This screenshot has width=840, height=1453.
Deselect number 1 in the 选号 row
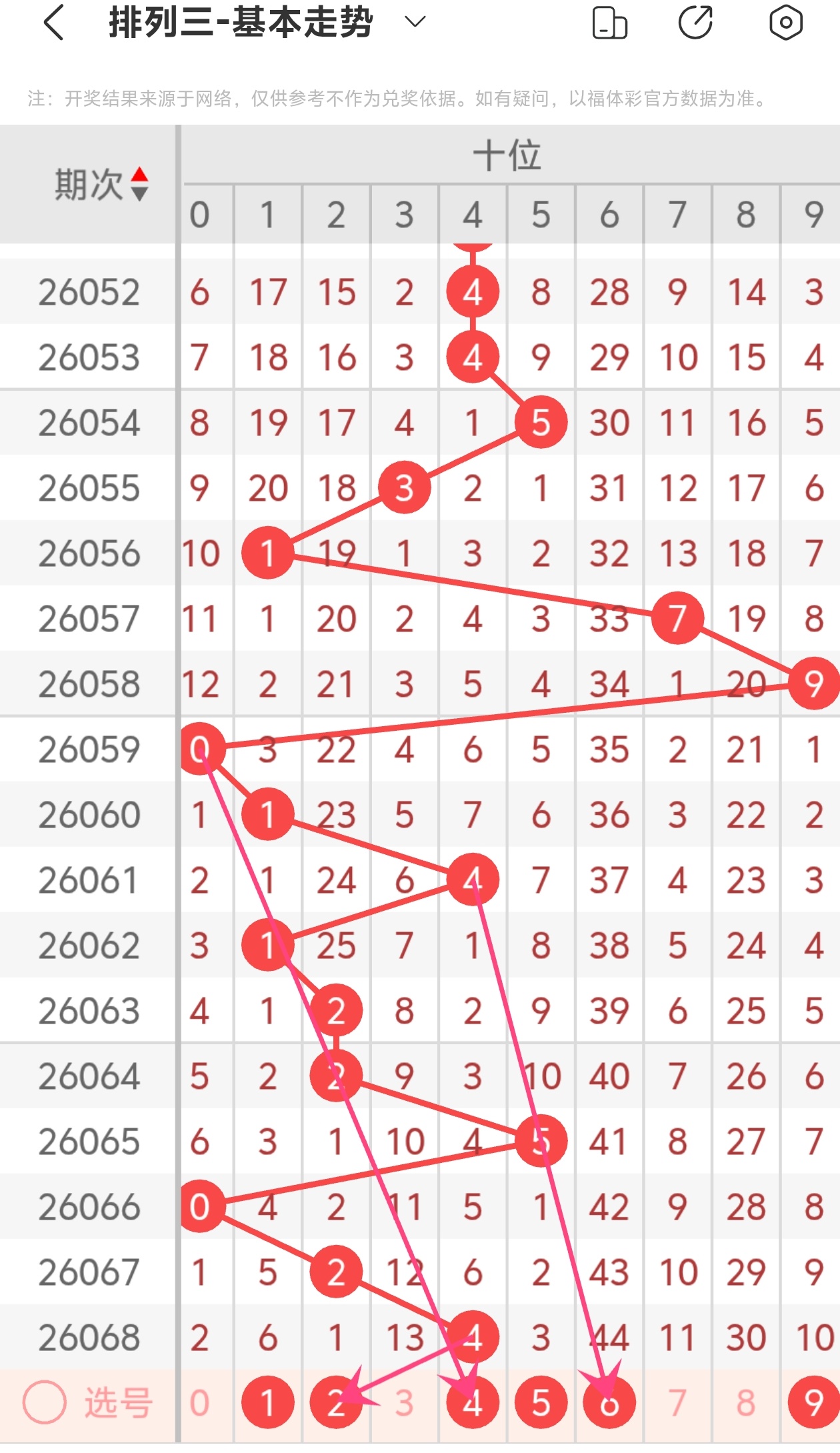268,1403
